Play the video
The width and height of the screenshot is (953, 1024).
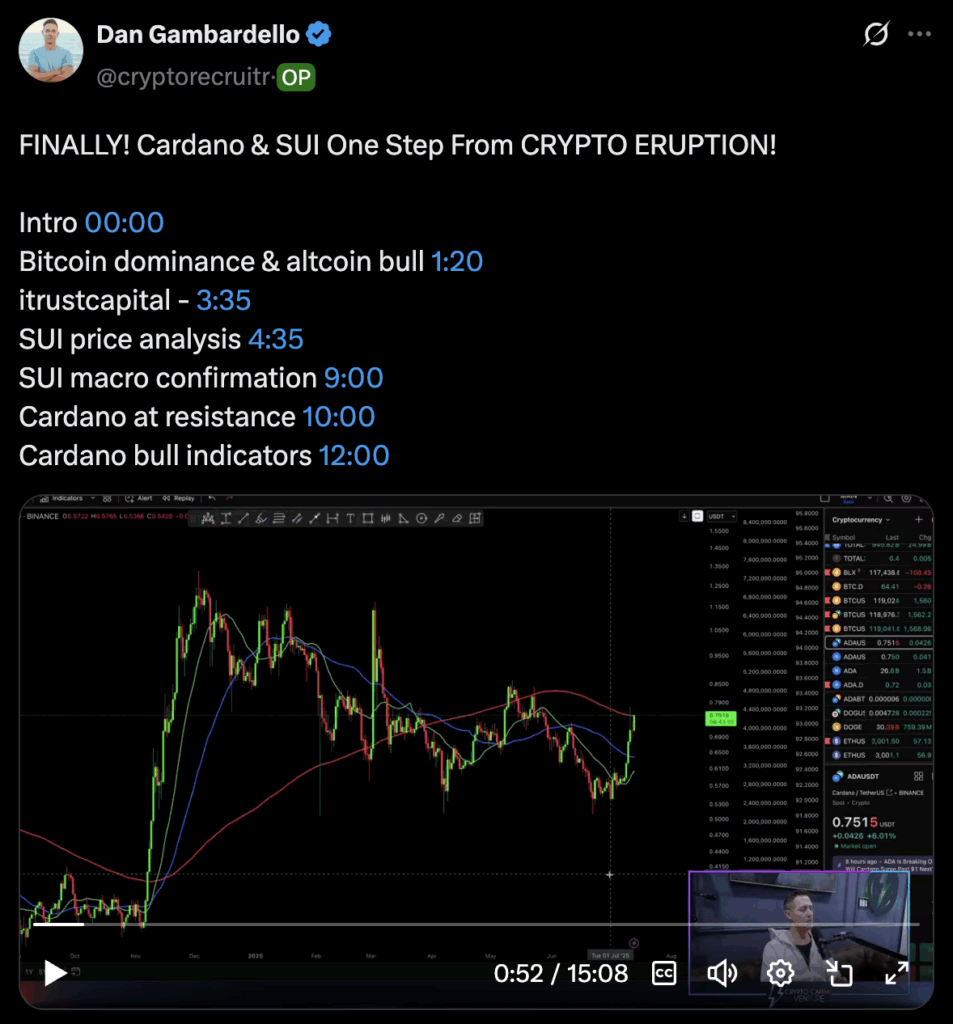click(55, 972)
